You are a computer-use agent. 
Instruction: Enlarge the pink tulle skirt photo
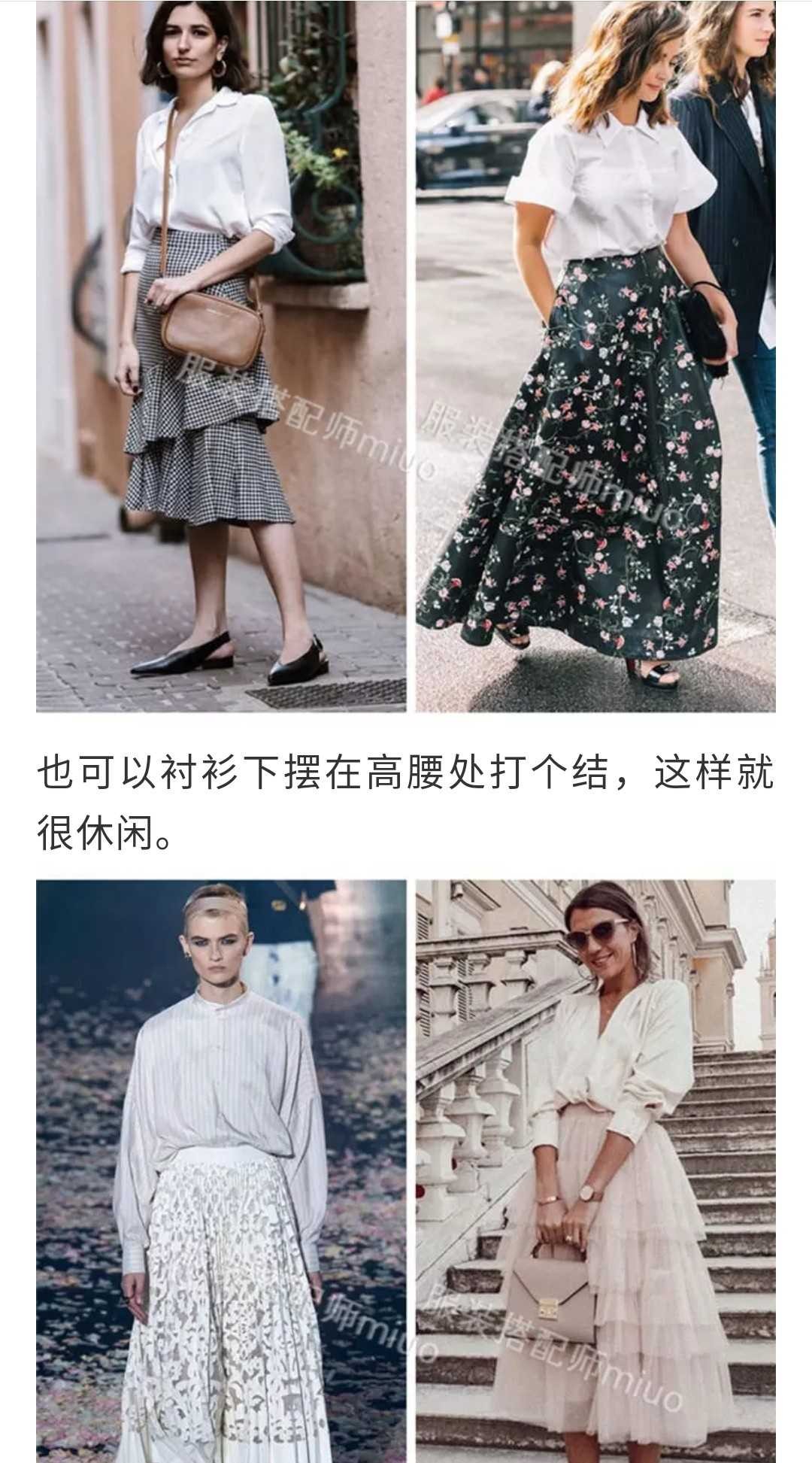[595, 1171]
